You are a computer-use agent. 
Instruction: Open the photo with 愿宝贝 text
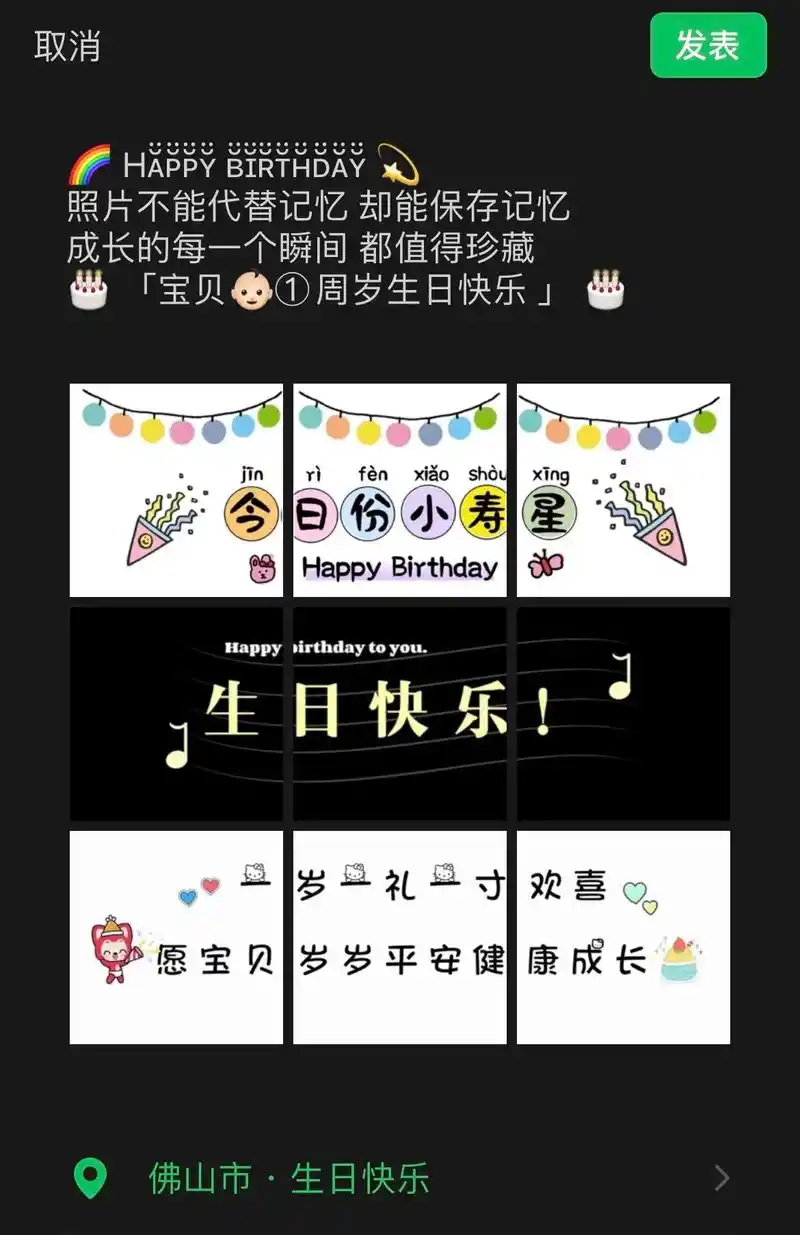[176, 937]
